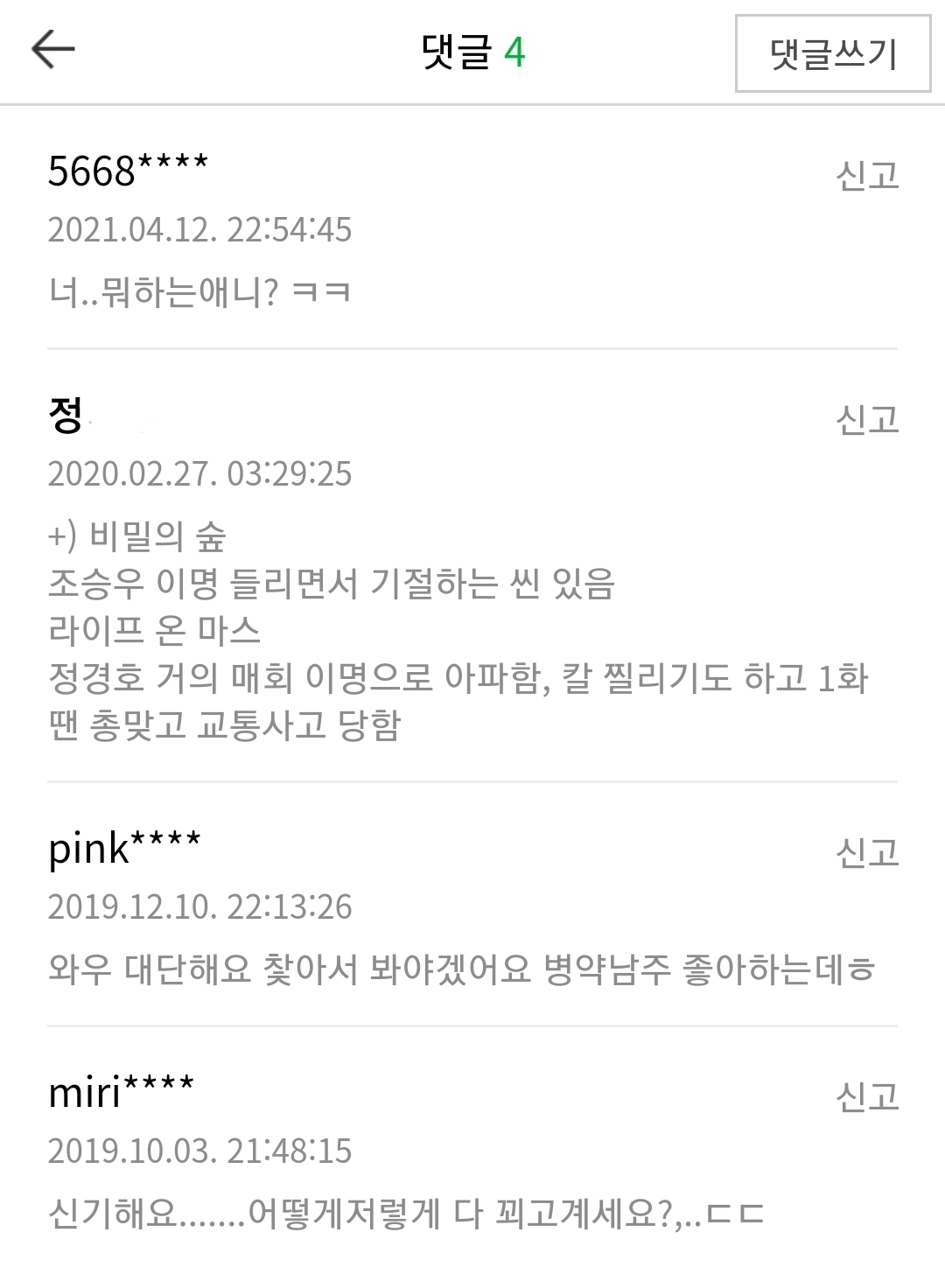Tap the 댓글쓰기 button to write a comment
This screenshot has height=1288, width=945.
[832, 53]
